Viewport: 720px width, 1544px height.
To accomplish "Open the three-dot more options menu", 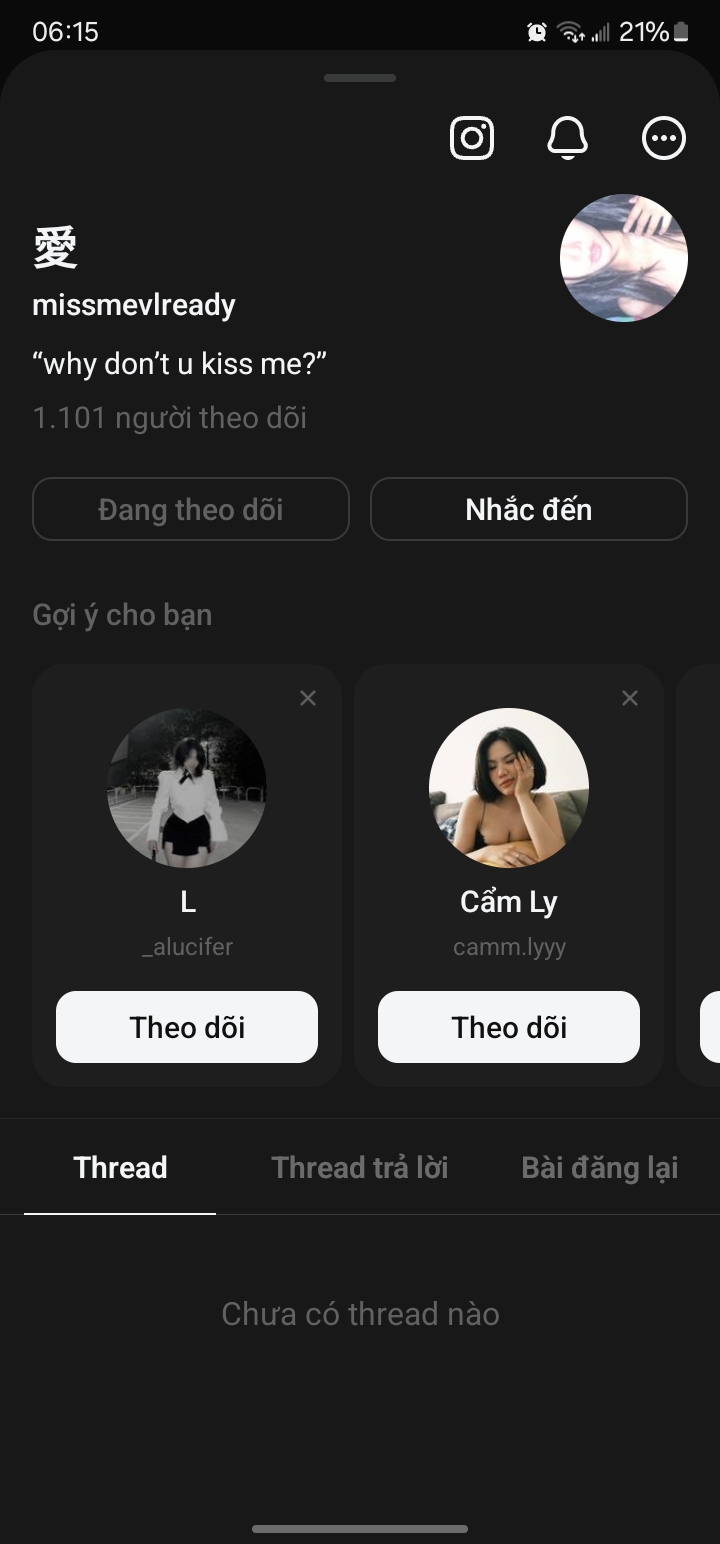I will [664, 138].
